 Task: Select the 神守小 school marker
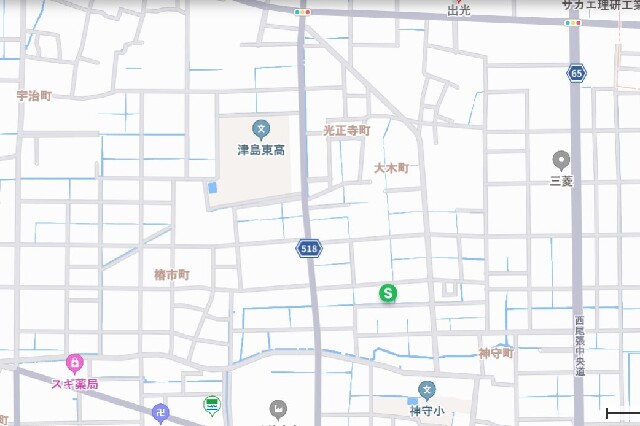tap(427, 390)
